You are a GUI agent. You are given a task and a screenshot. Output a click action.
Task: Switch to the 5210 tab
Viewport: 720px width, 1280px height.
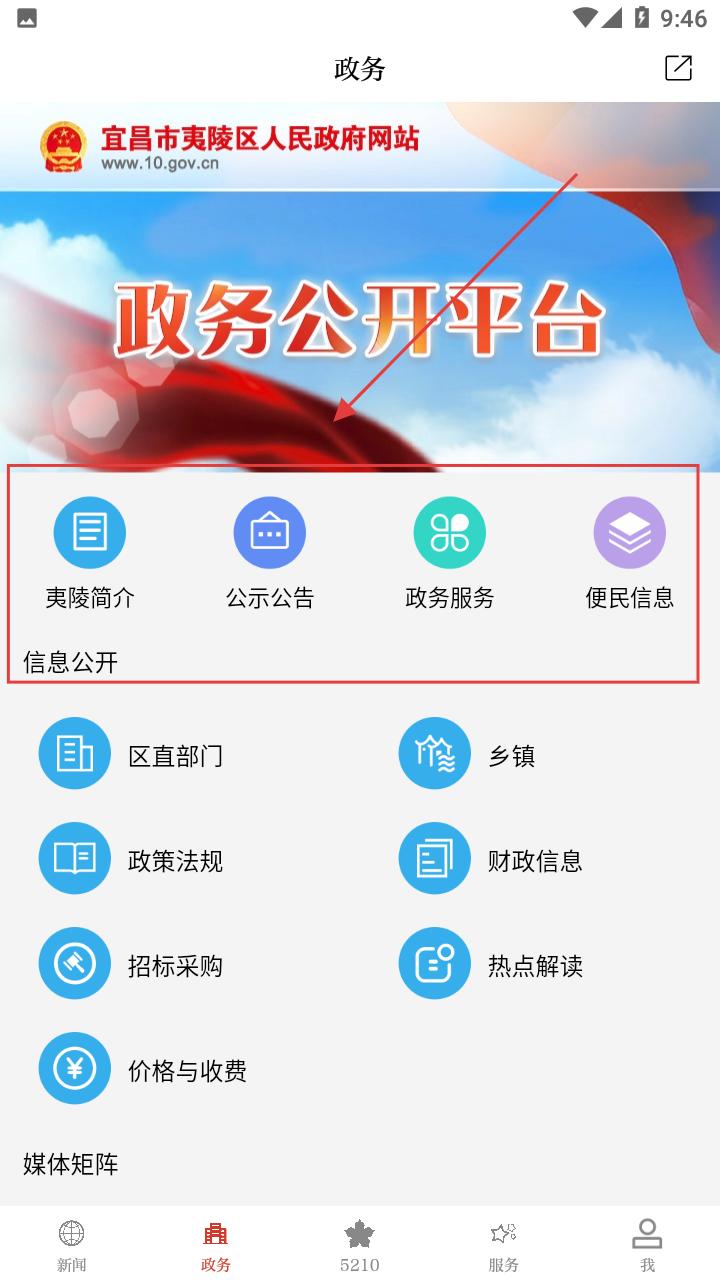(360, 1245)
